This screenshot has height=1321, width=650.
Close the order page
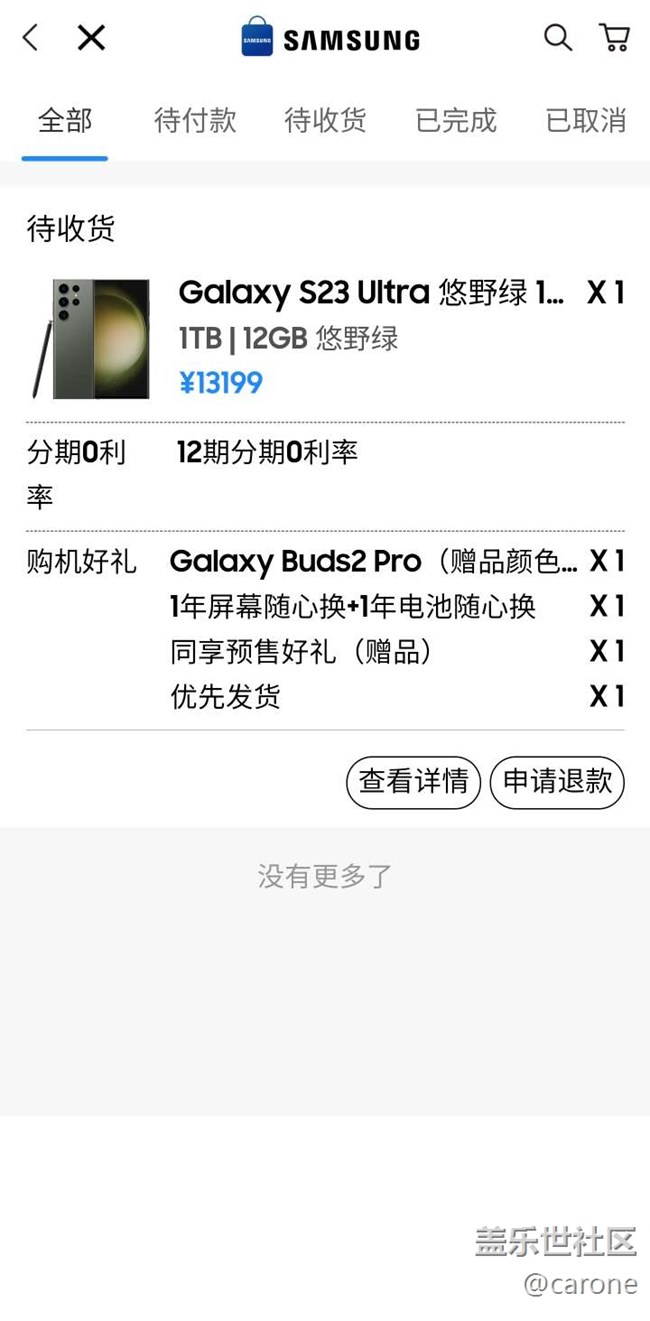tap(91, 39)
